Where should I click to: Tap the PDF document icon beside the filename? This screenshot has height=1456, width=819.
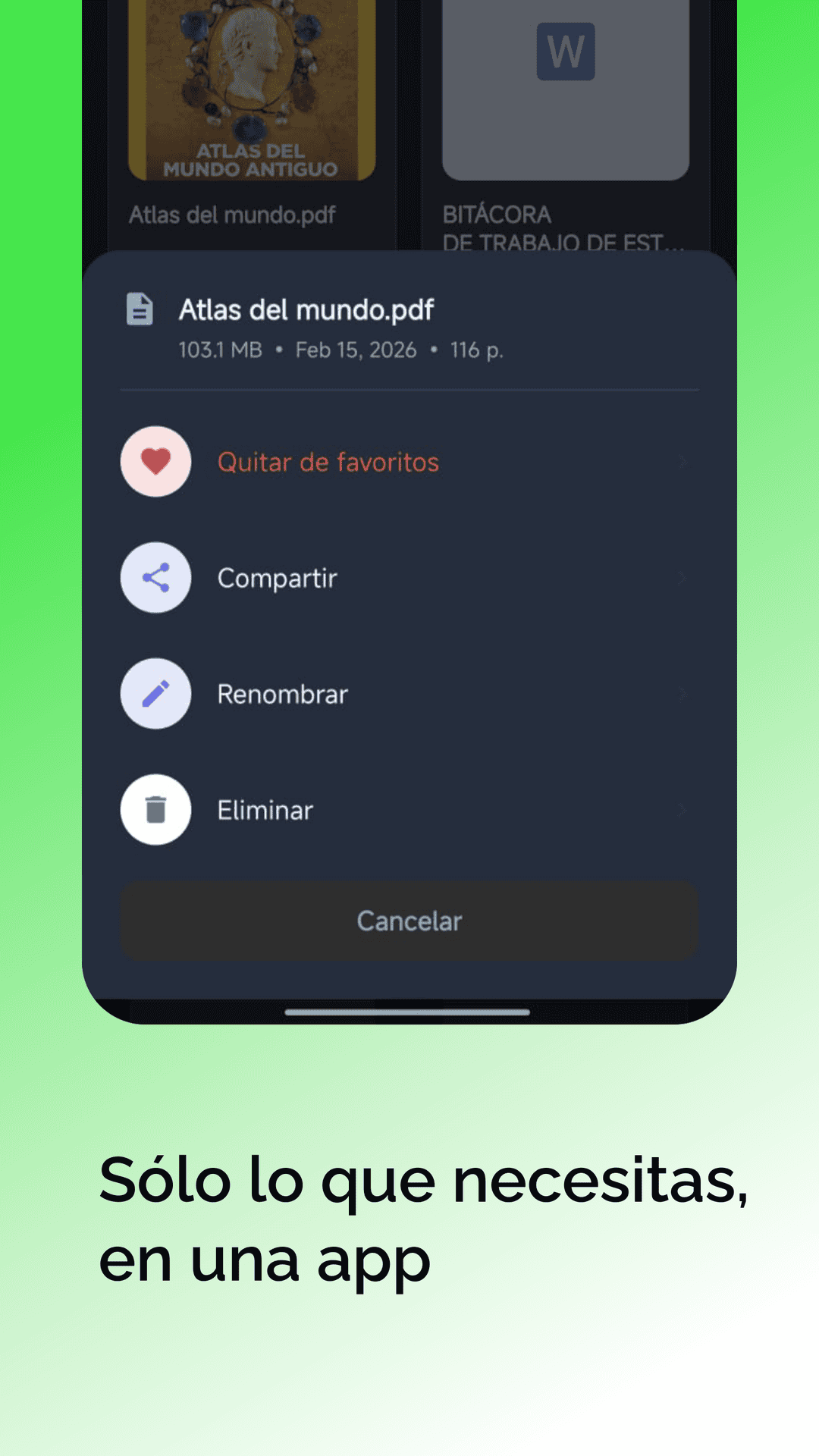coord(140,309)
